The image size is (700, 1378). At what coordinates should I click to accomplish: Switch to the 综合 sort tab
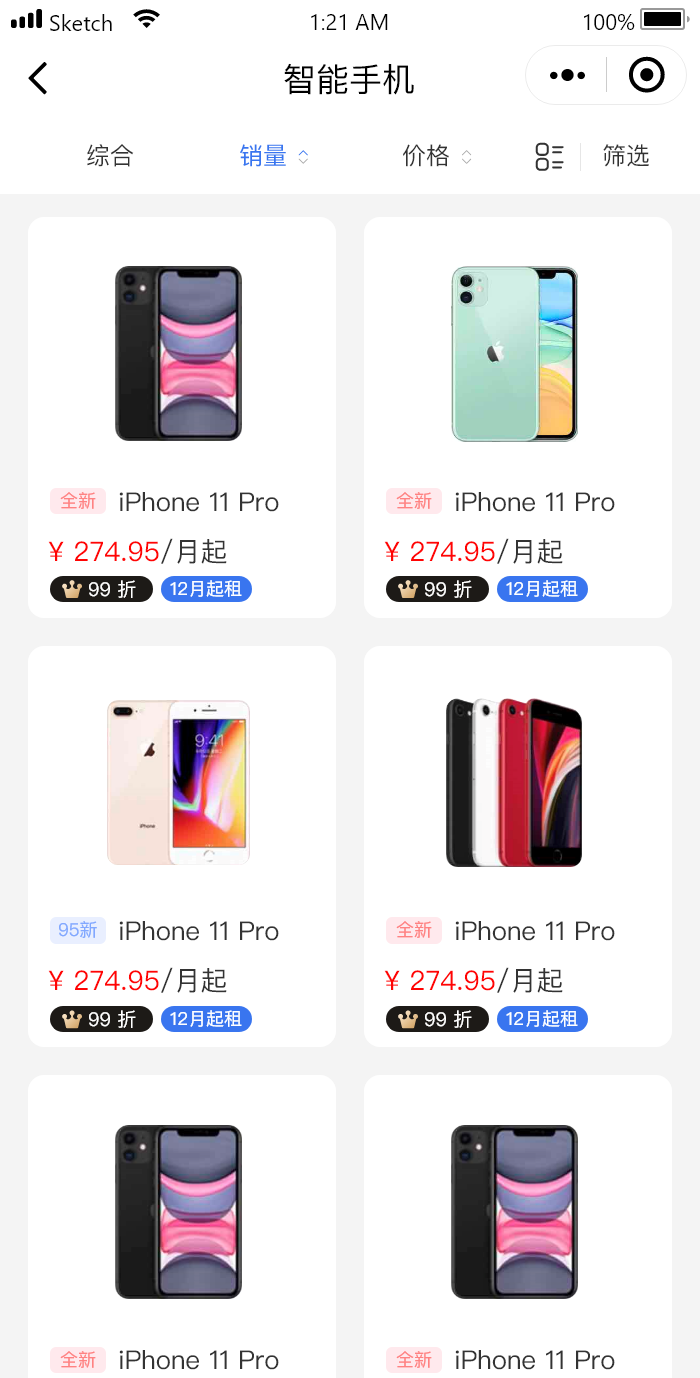[110, 156]
